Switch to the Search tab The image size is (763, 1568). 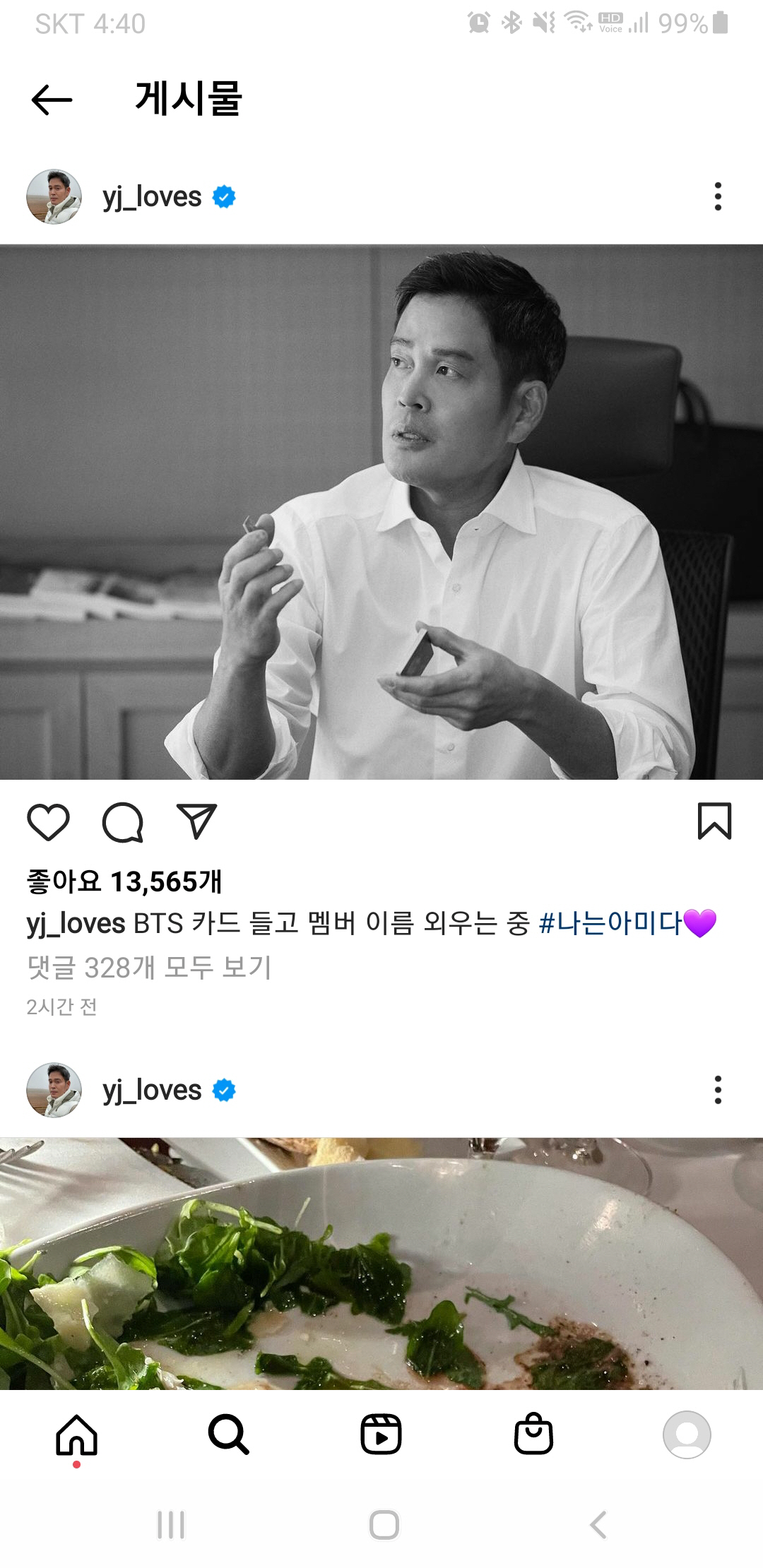pos(228,1435)
